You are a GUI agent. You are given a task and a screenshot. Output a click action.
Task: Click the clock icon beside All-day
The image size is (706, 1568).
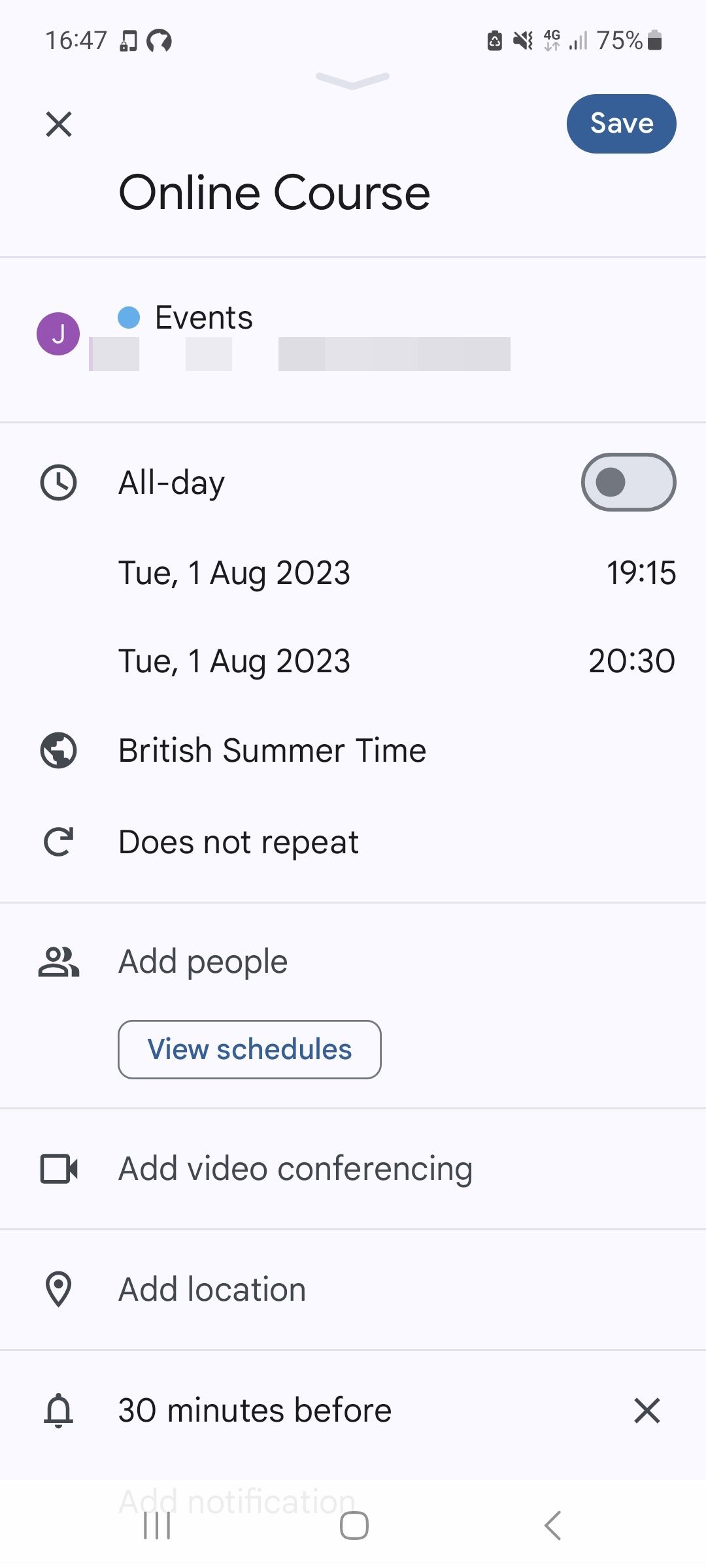[x=58, y=482]
